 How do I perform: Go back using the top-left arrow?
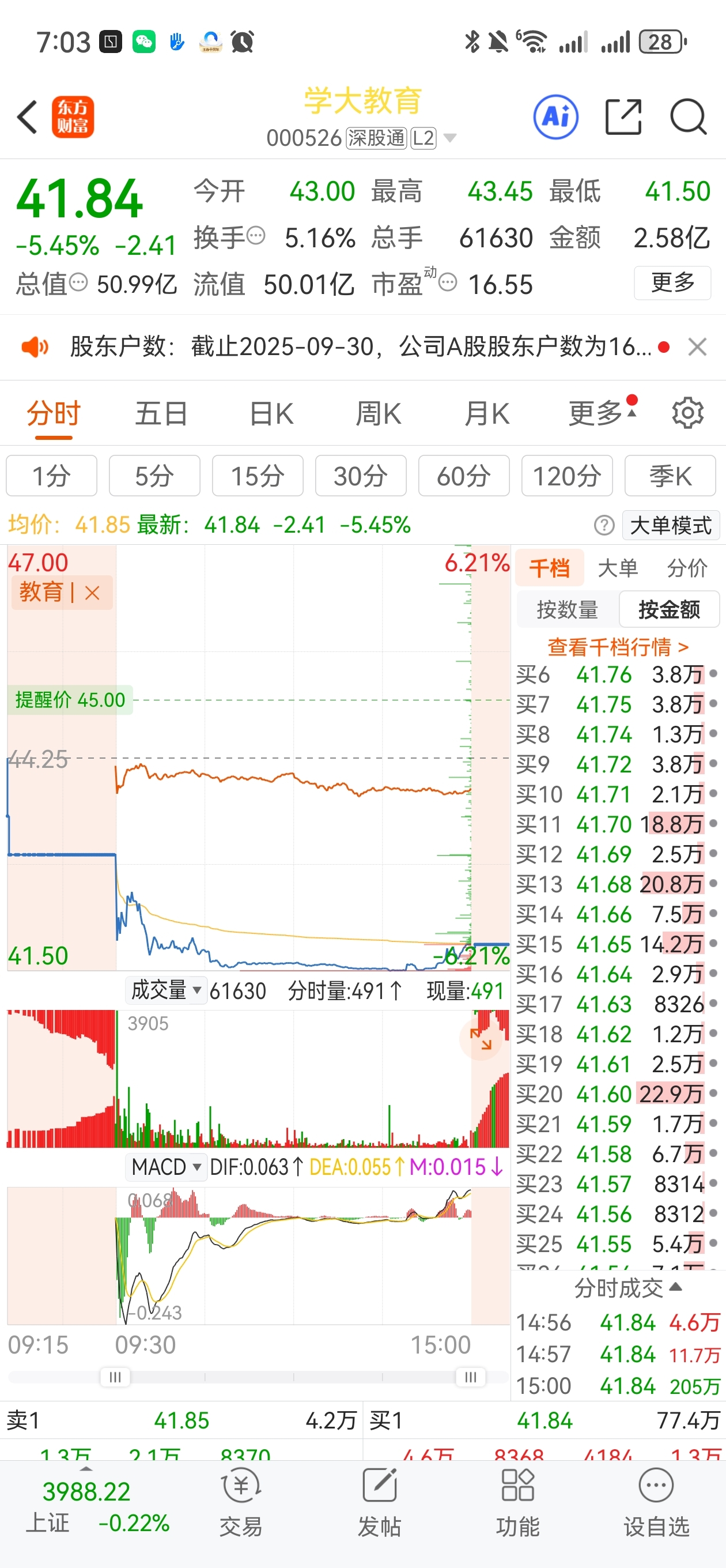pyautogui.click(x=28, y=116)
